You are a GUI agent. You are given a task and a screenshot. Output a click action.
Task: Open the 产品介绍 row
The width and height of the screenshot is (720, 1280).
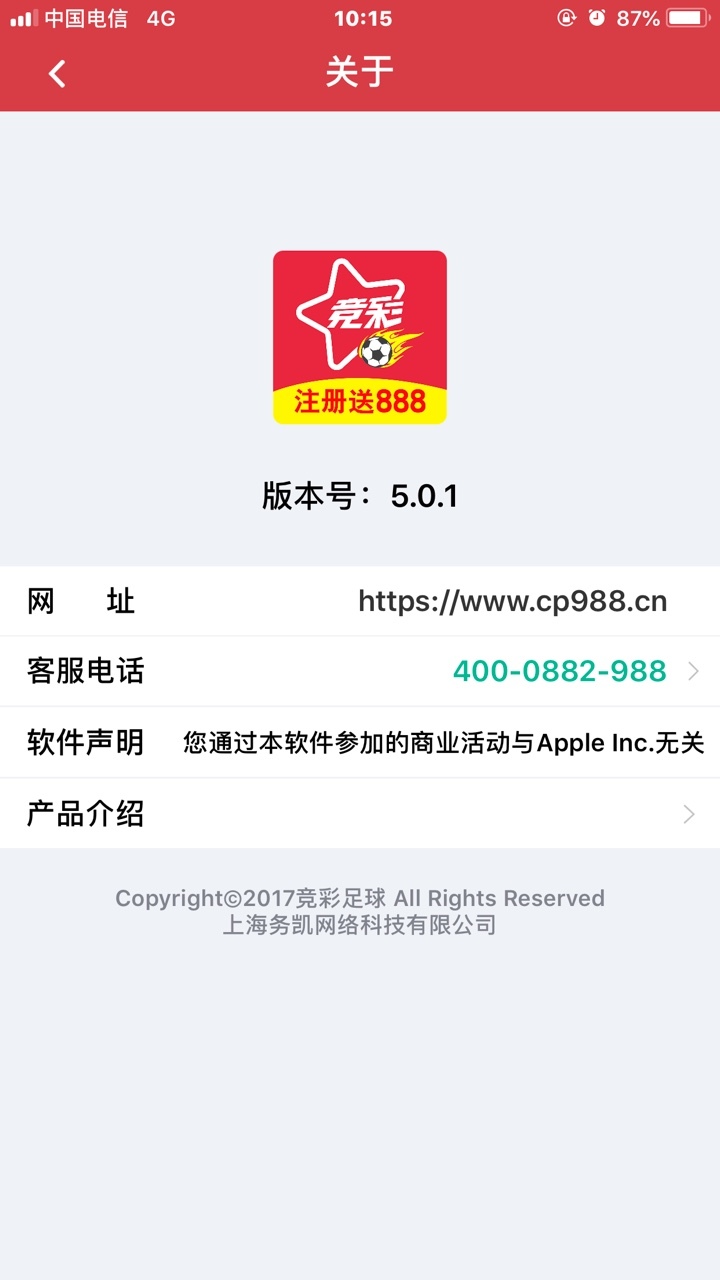[360, 814]
